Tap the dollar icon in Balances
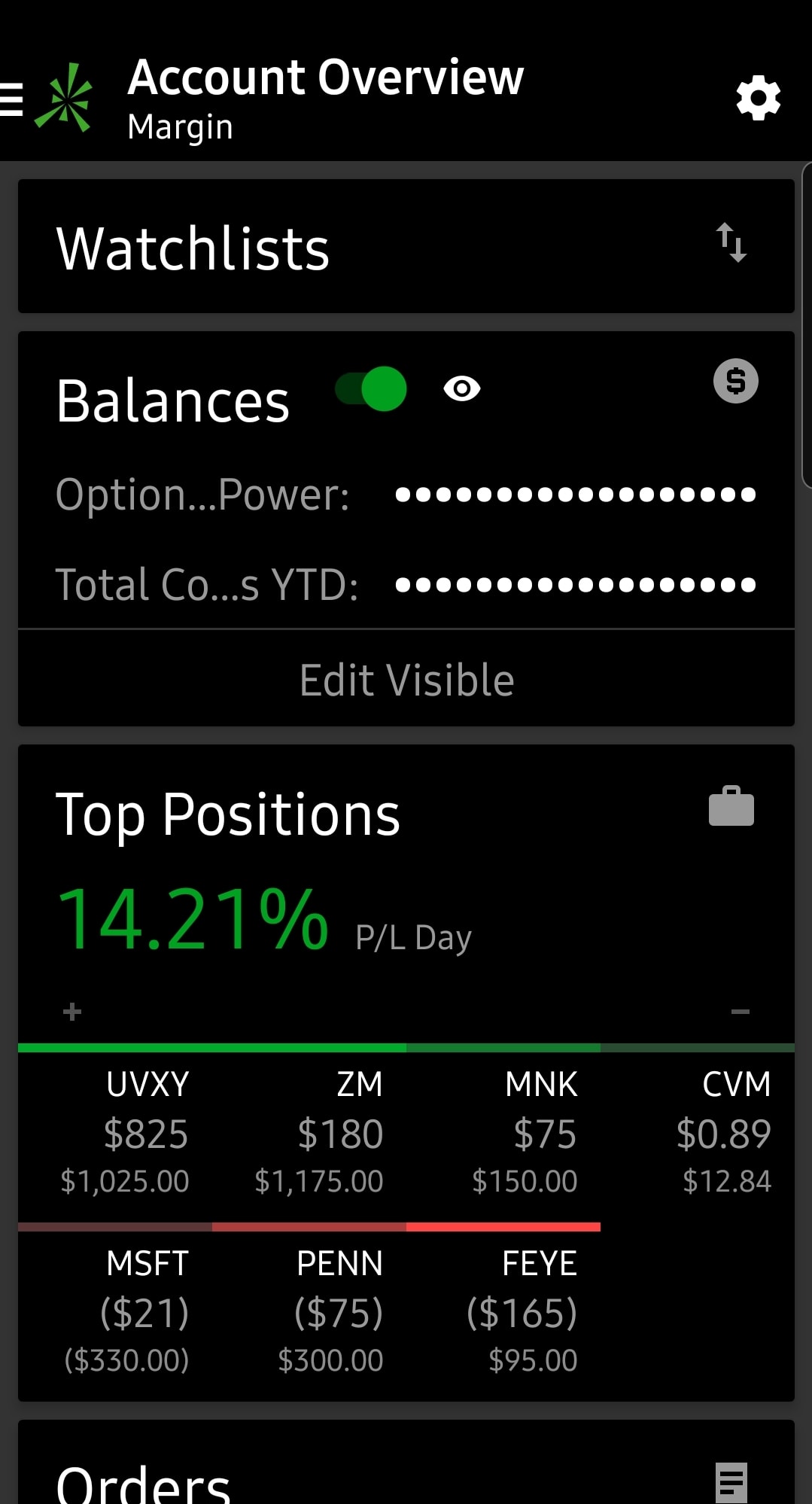The width and height of the screenshot is (812, 1504). (x=735, y=381)
